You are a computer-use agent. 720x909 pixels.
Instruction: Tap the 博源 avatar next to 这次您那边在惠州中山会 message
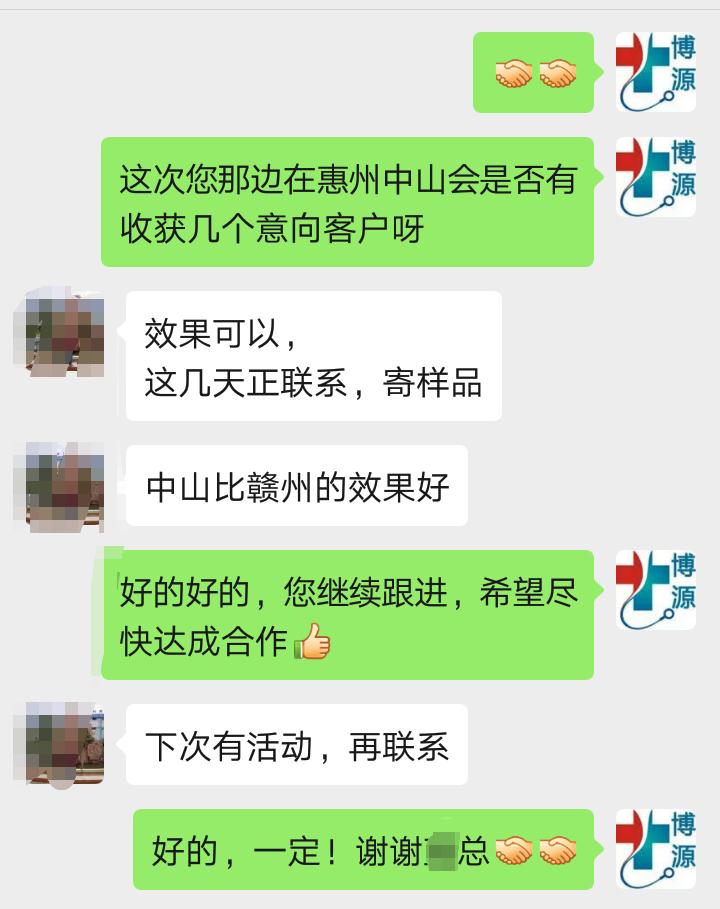tap(656, 177)
